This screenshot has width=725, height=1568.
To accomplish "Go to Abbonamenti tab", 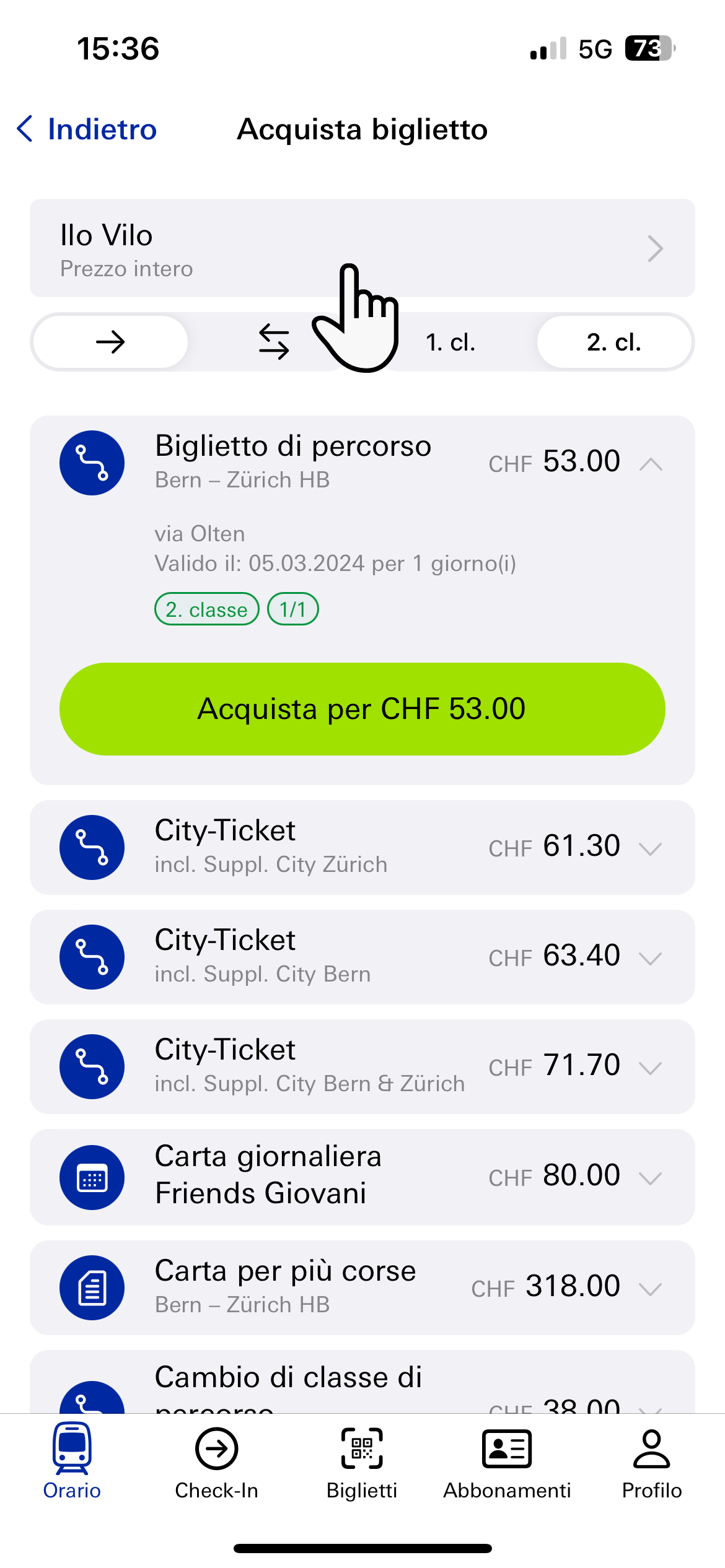I will (507, 1460).
